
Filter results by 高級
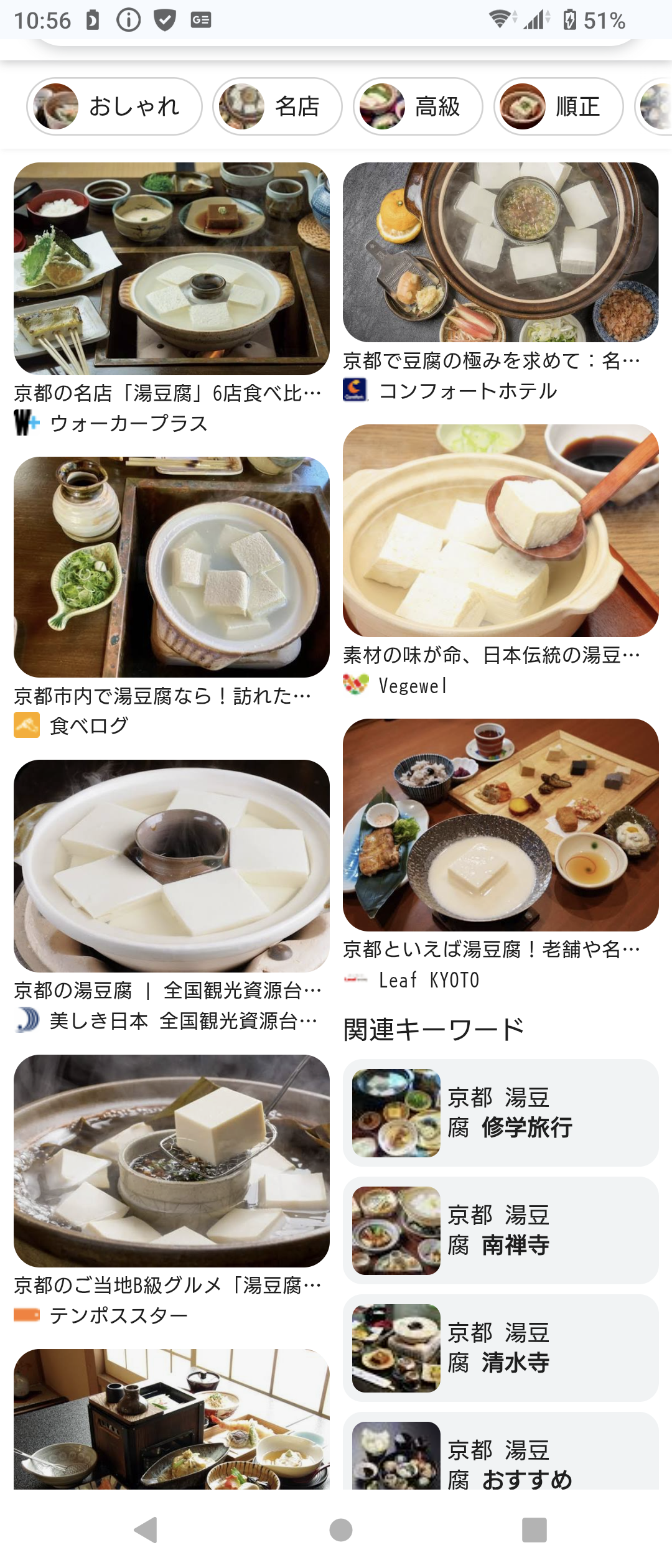click(418, 106)
